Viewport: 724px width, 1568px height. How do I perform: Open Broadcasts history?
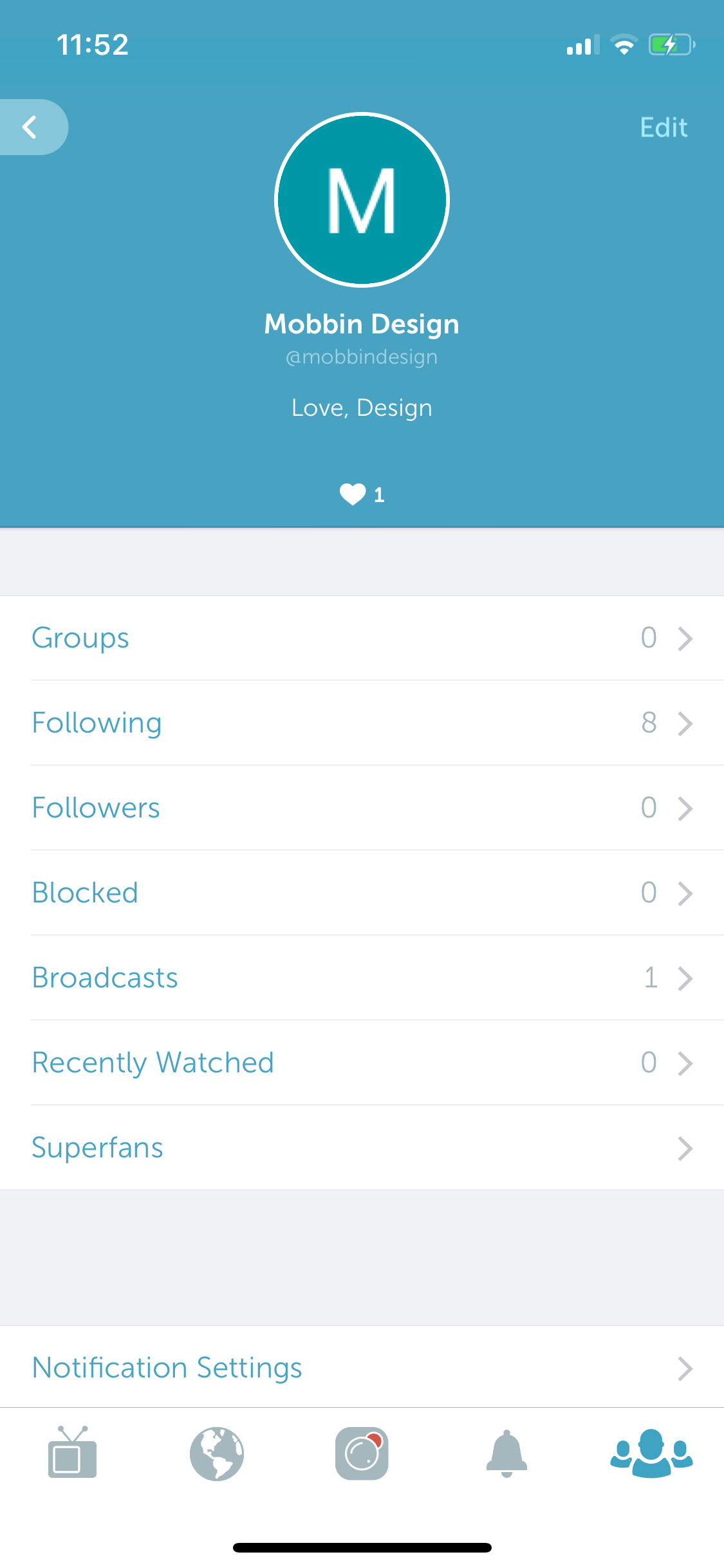point(362,978)
